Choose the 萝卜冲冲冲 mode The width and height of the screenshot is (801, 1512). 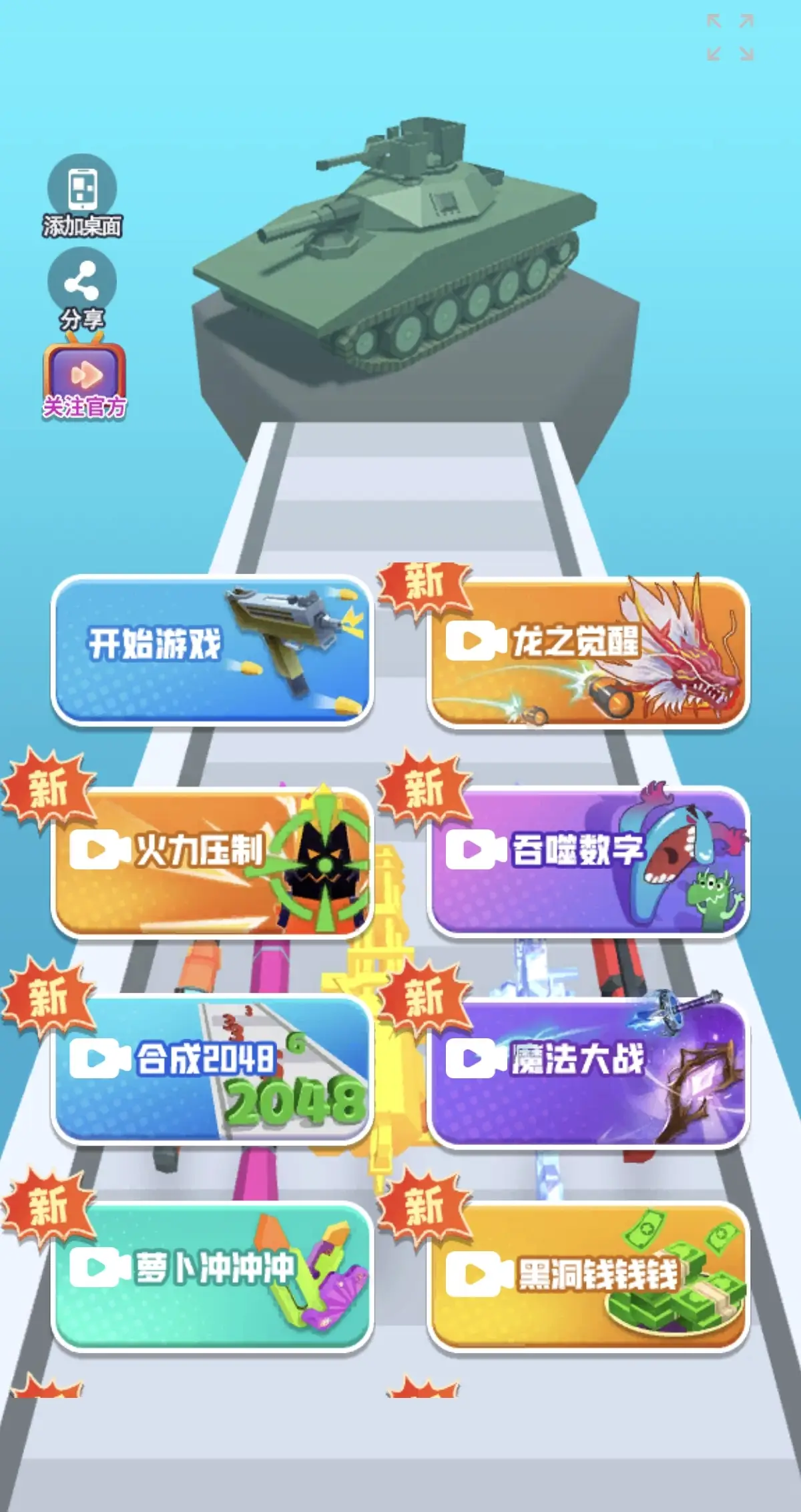pyautogui.click(x=212, y=1278)
